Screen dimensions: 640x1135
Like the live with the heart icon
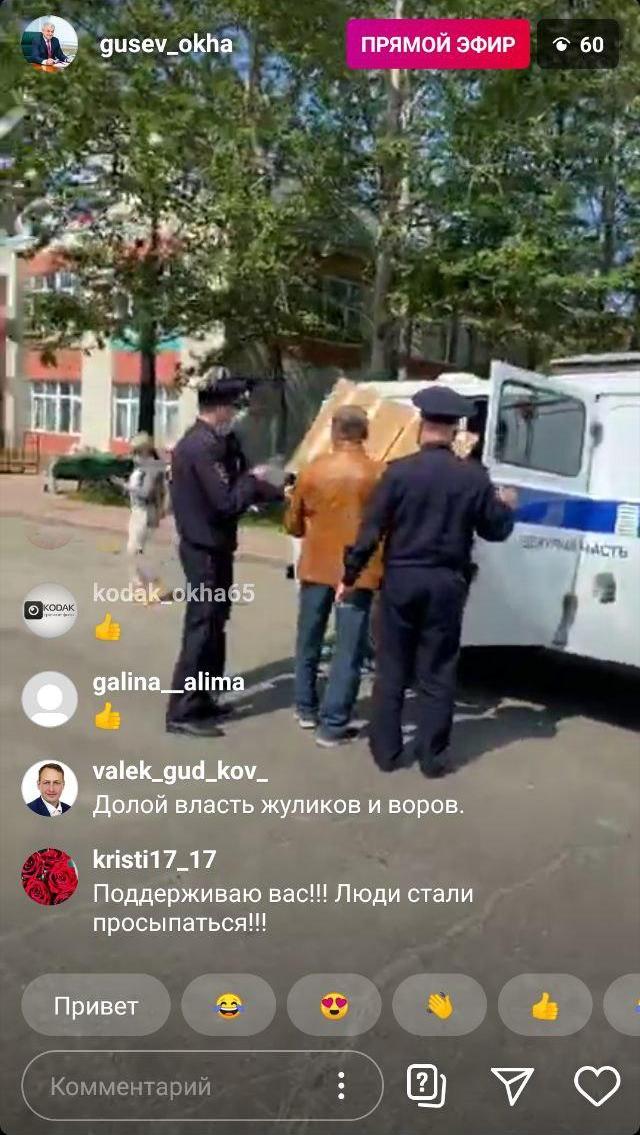tap(597, 1085)
